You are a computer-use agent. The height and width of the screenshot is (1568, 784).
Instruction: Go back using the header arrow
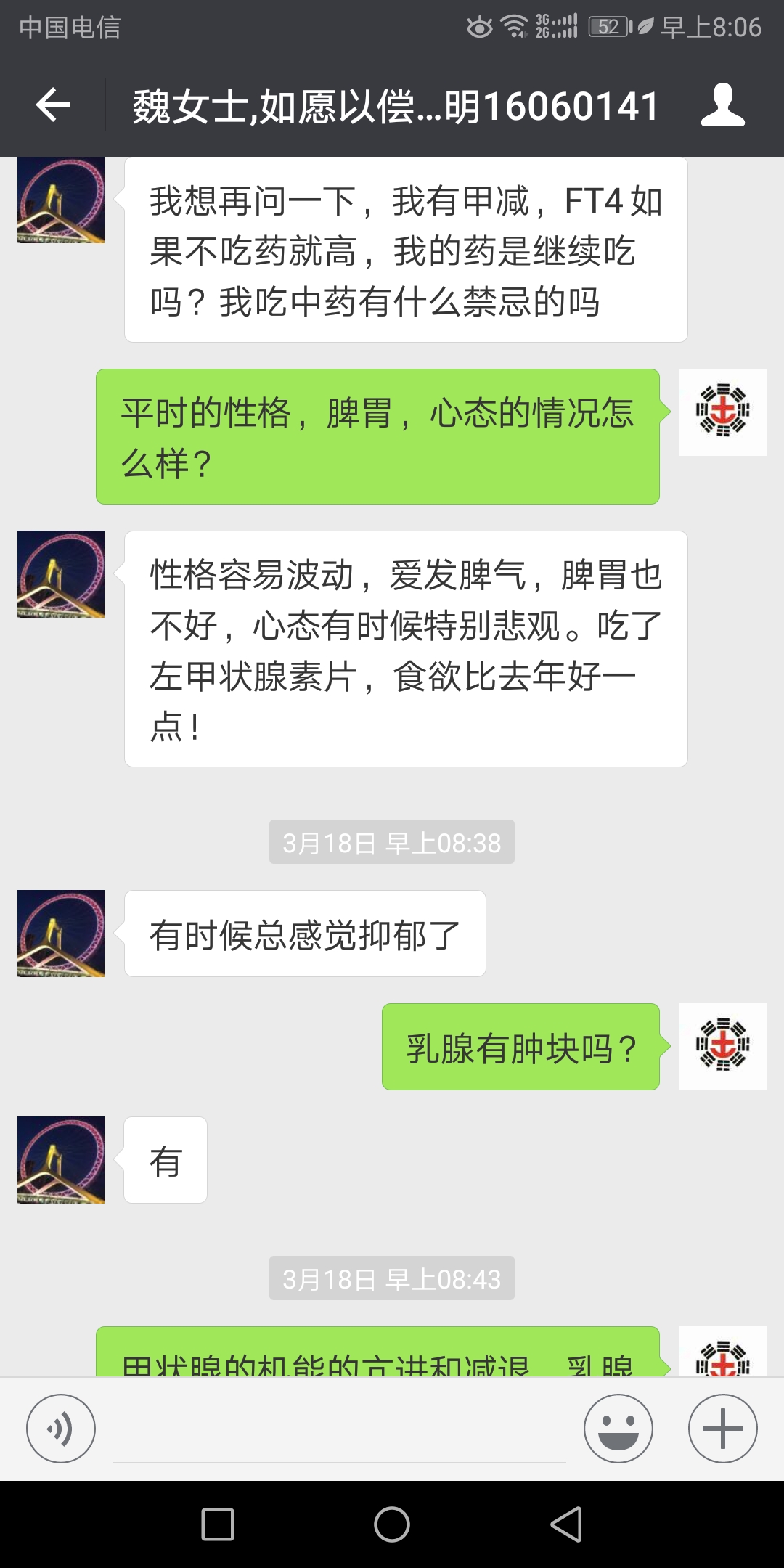pyautogui.click(x=53, y=105)
